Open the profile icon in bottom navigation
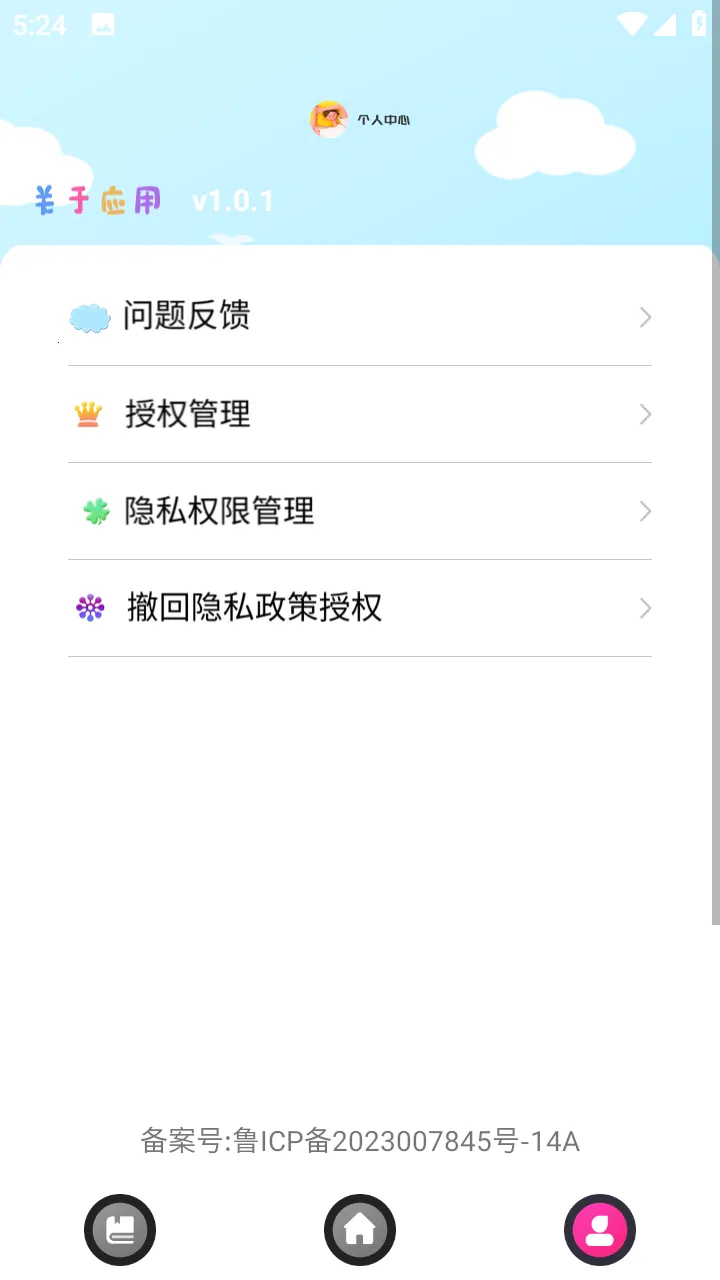This screenshot has height=1280, width=720. tap(600, 1230)
